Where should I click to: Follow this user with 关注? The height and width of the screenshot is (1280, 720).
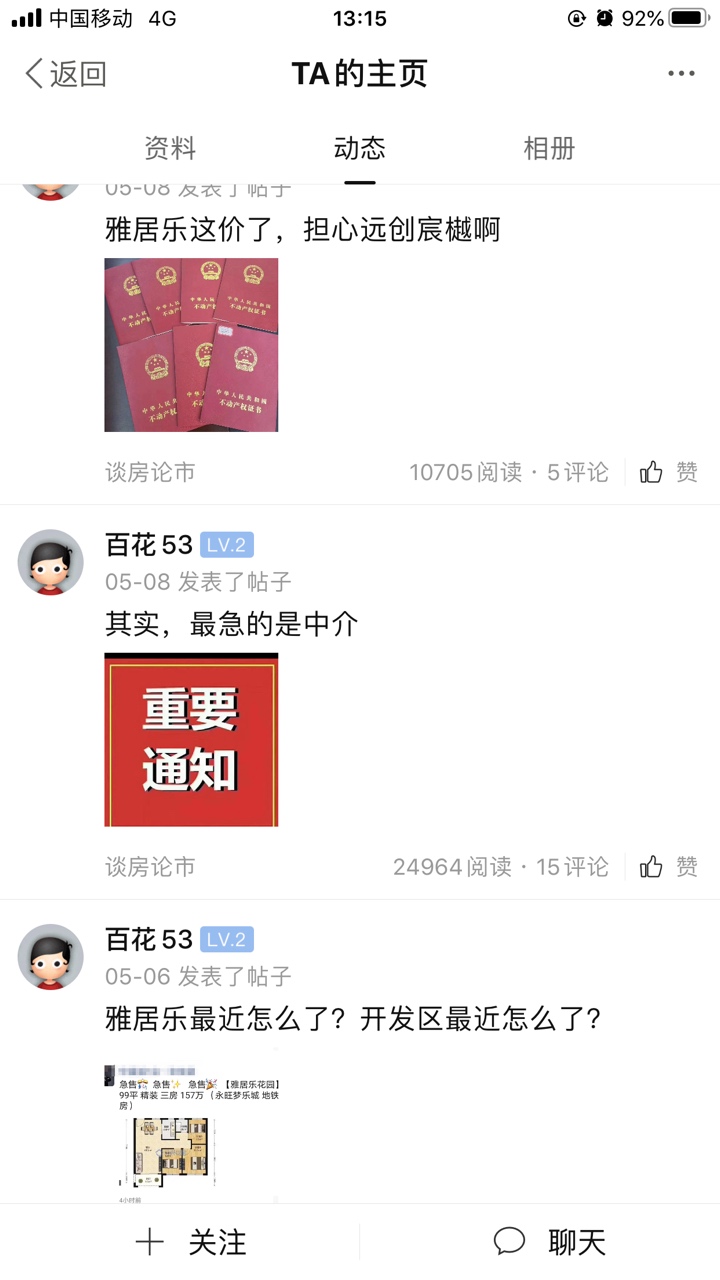click(191, 1242)
